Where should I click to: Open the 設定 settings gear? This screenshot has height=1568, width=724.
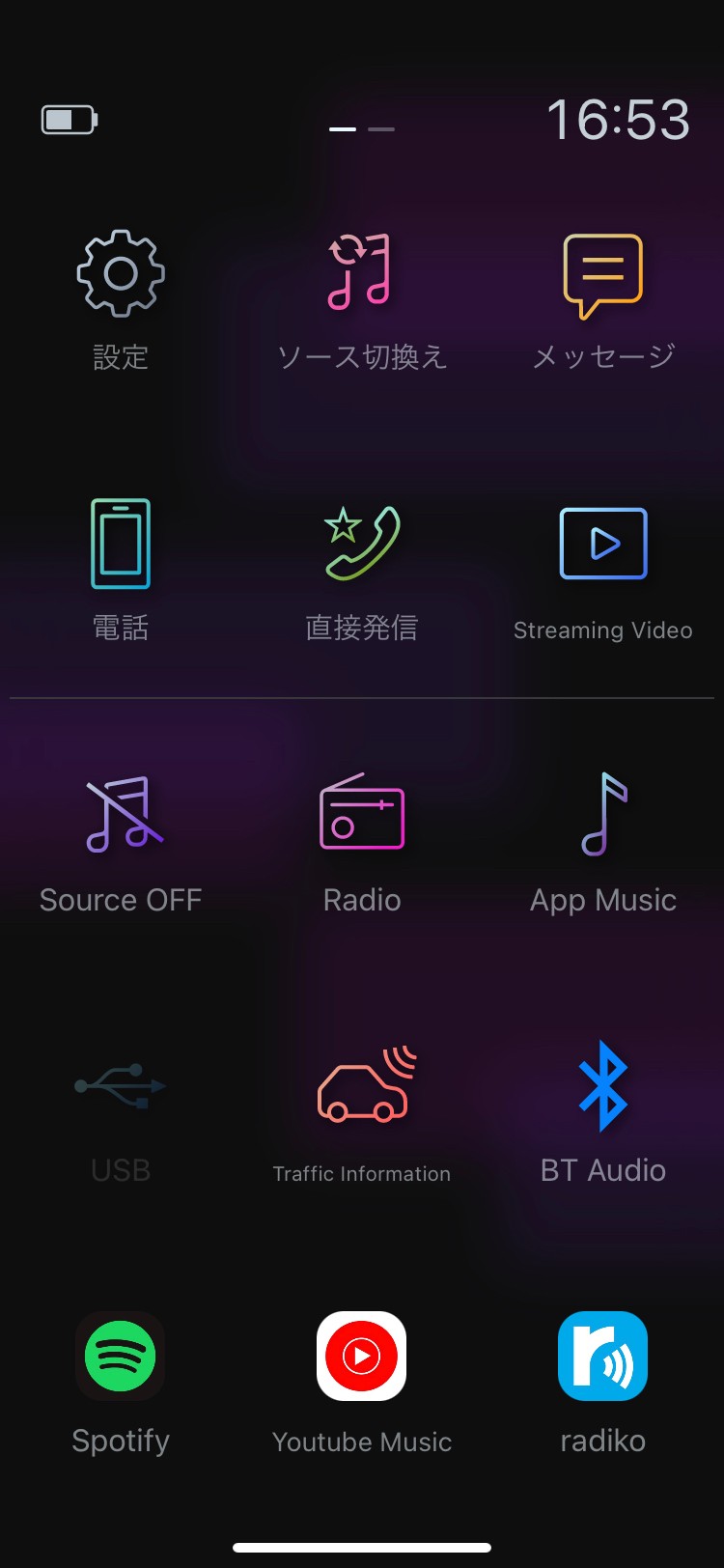point(121,274)
